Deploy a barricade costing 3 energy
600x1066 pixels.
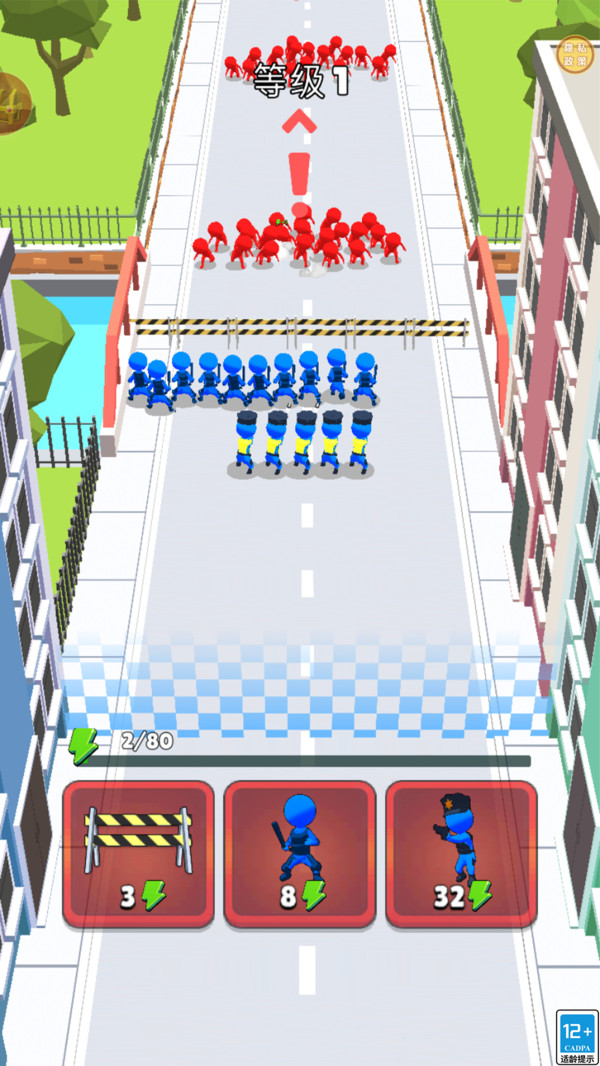click(139, 853)
